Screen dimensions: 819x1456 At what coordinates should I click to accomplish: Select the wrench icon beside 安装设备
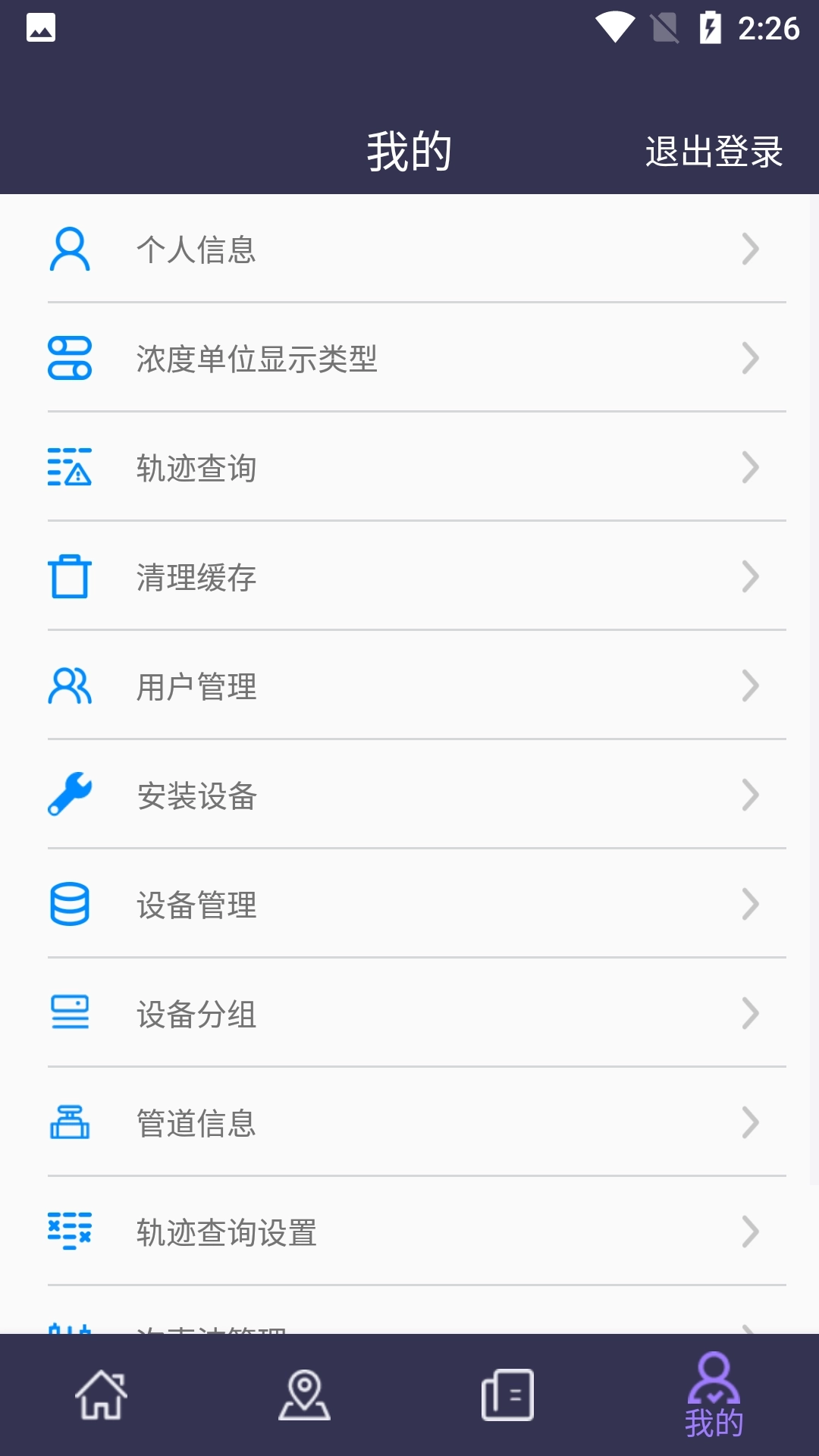click(70, 795)
